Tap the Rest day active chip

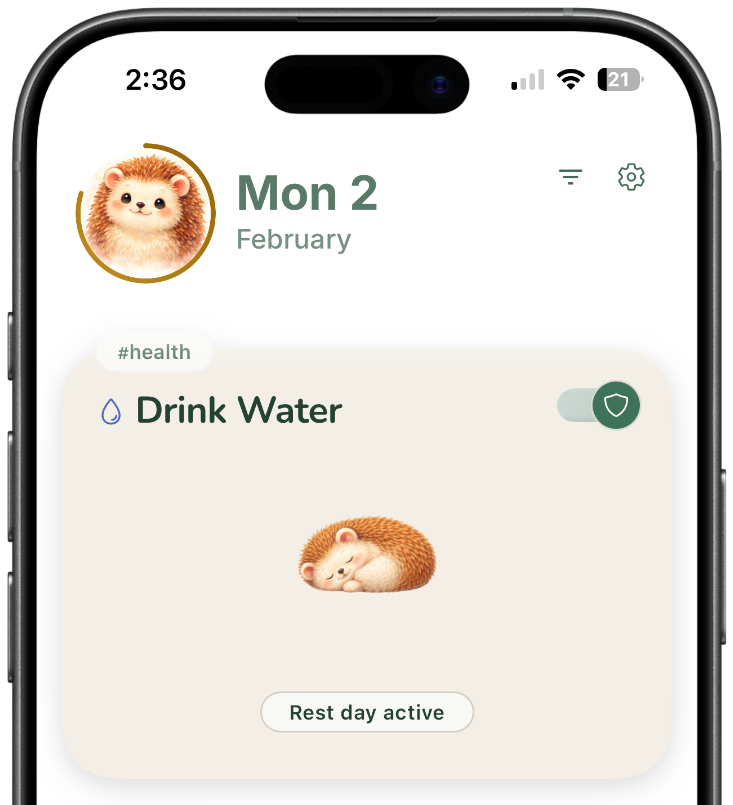pyautogui.click(x=366, y=712)
